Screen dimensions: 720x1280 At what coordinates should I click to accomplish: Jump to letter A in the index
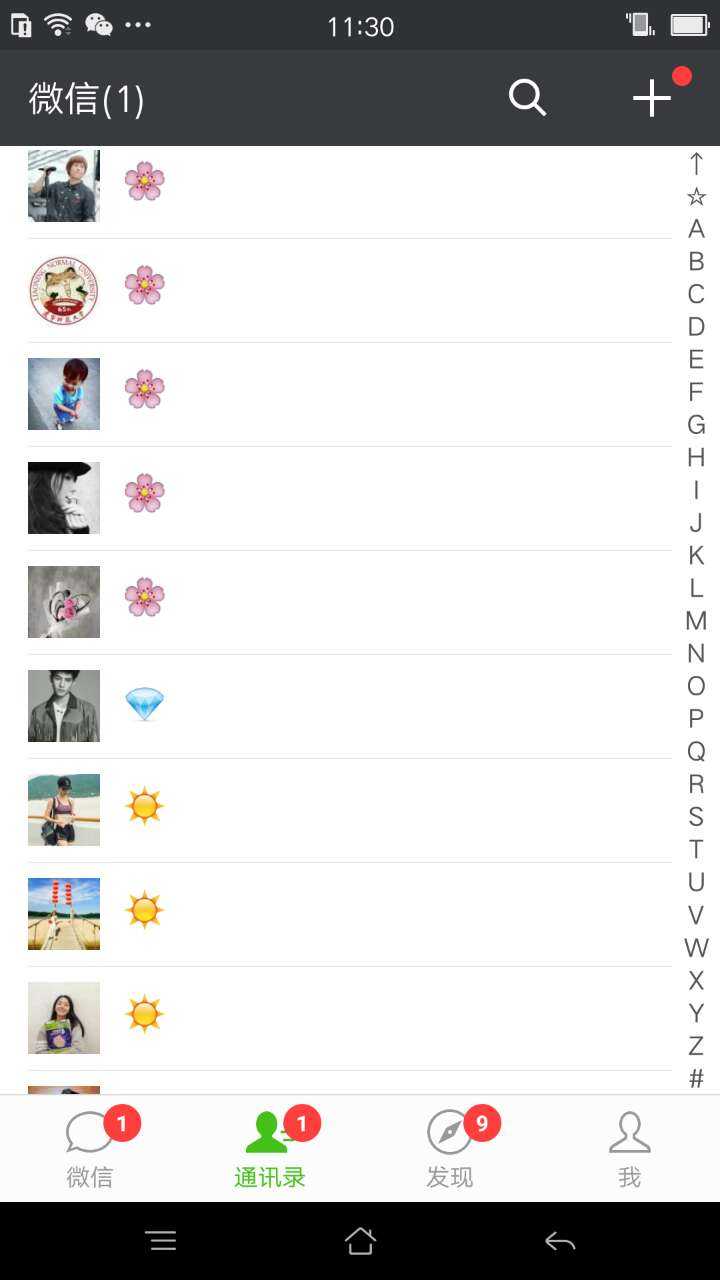click(696, 228)
